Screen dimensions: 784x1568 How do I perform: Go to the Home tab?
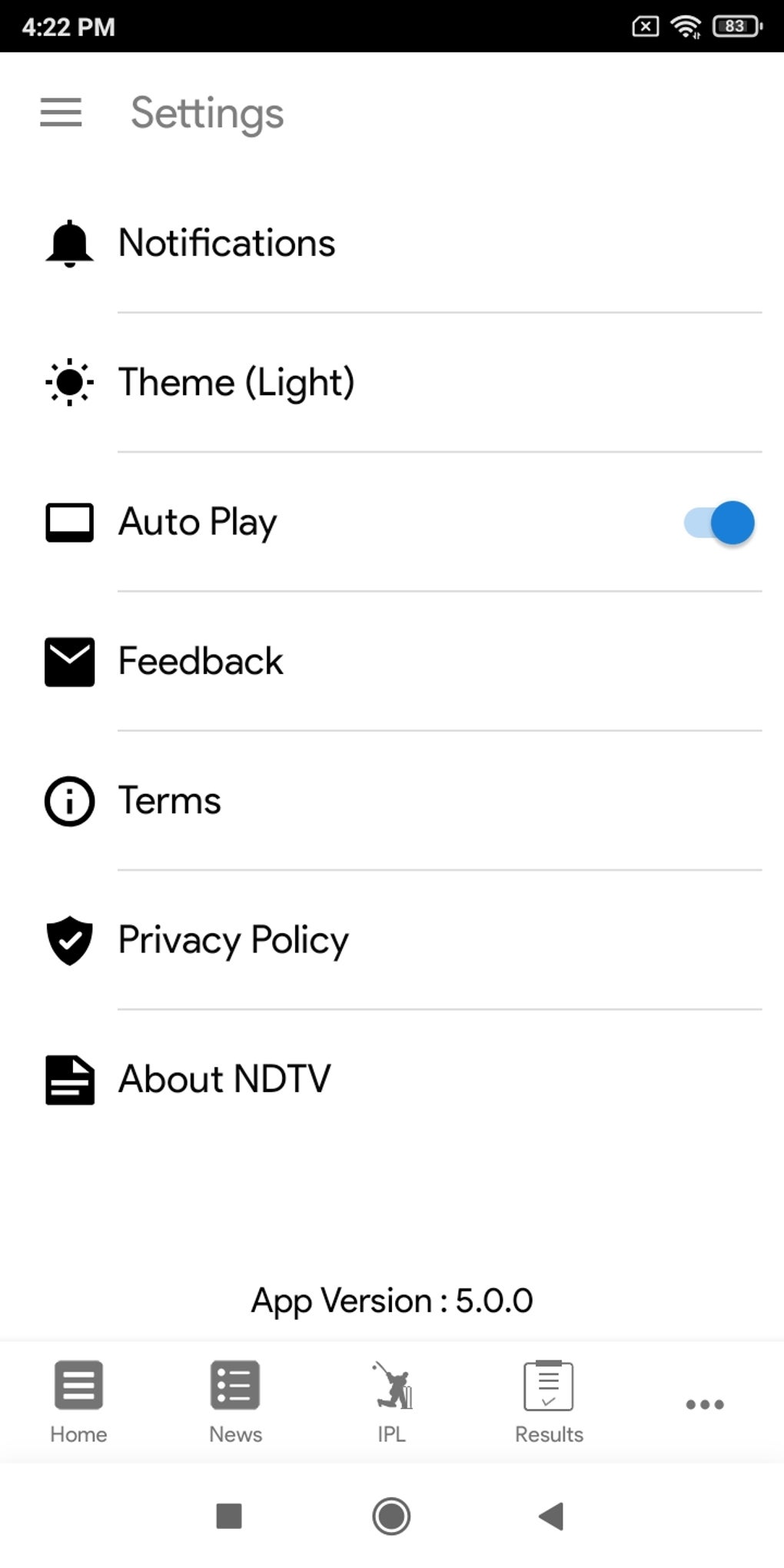pyautogui.click(x=78, y=1402)
